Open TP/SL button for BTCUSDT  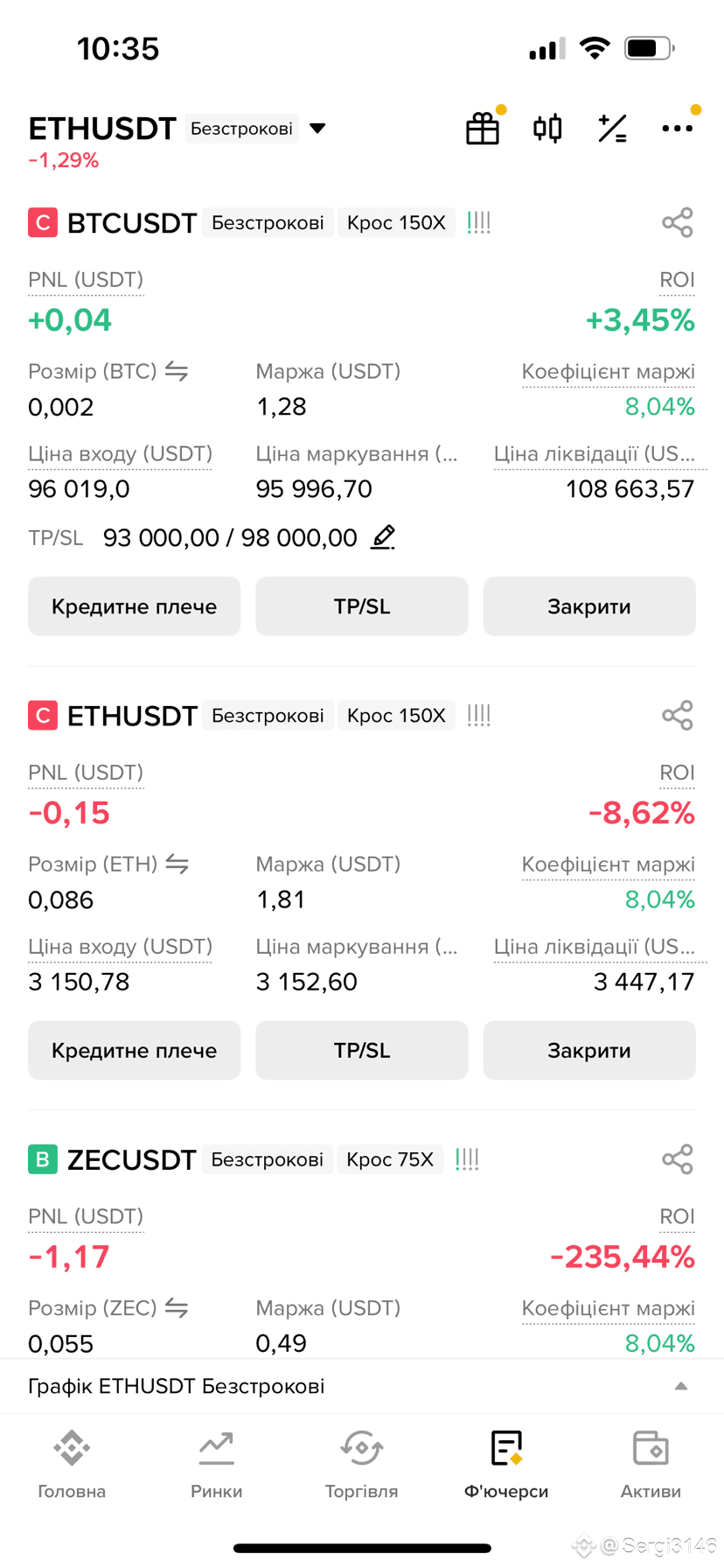pos(362,606)
